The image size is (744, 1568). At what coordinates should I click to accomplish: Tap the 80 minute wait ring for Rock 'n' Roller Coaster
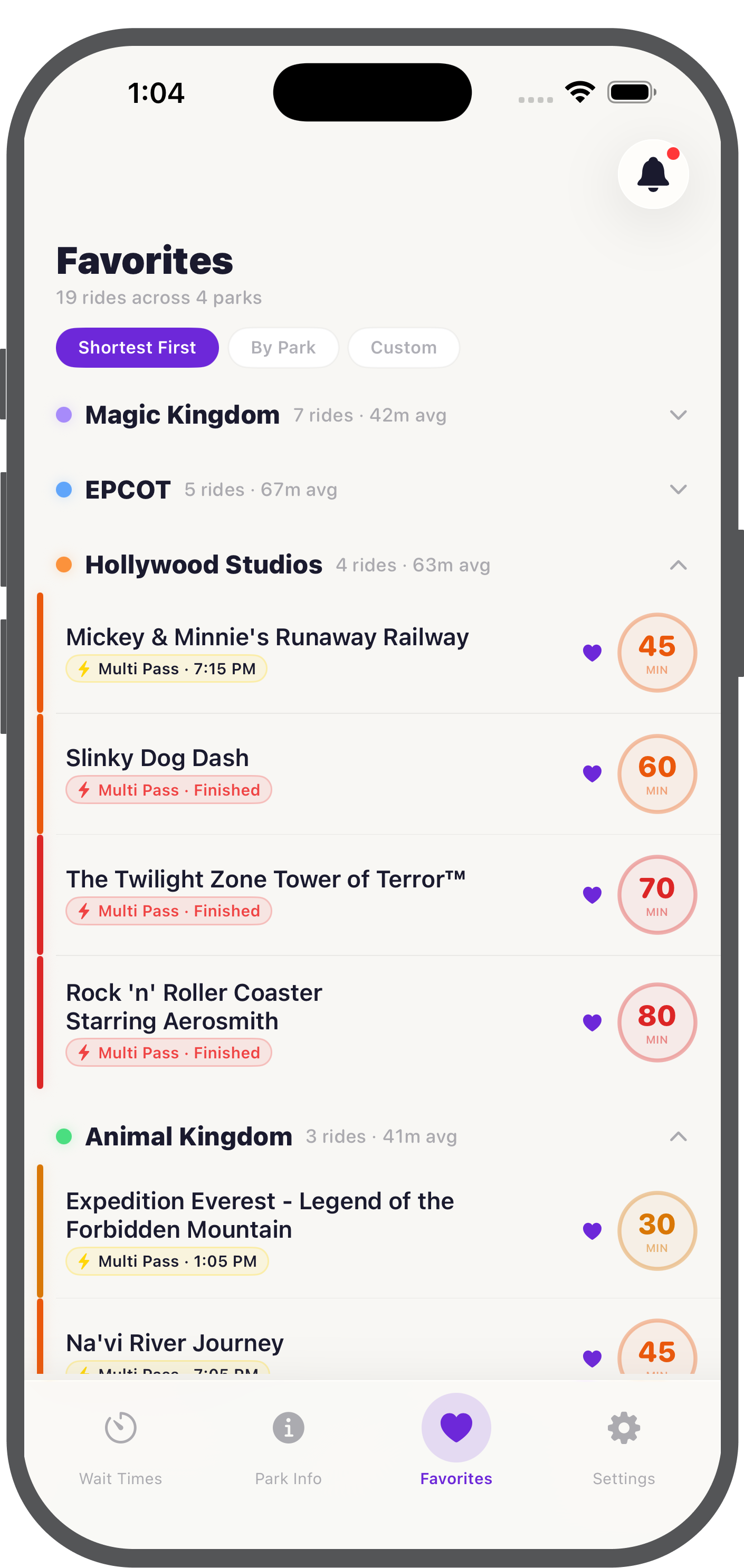pos(657,1022)
